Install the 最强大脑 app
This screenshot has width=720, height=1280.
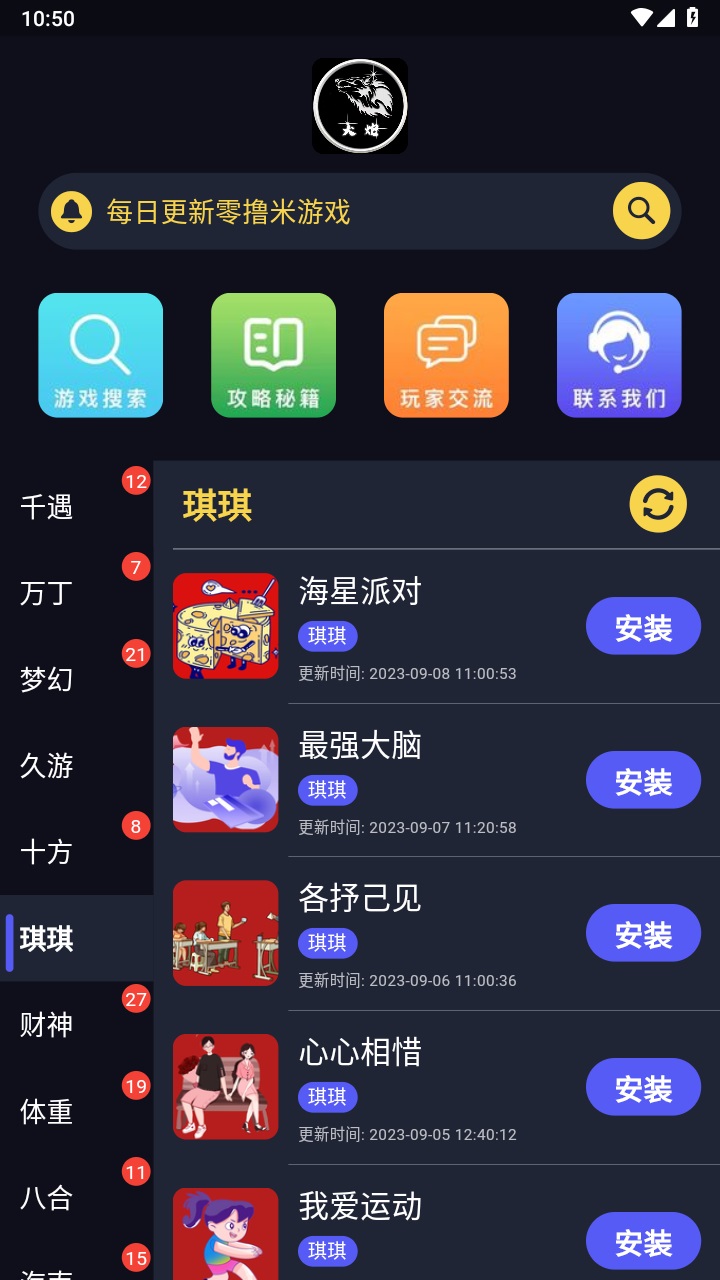643,780
